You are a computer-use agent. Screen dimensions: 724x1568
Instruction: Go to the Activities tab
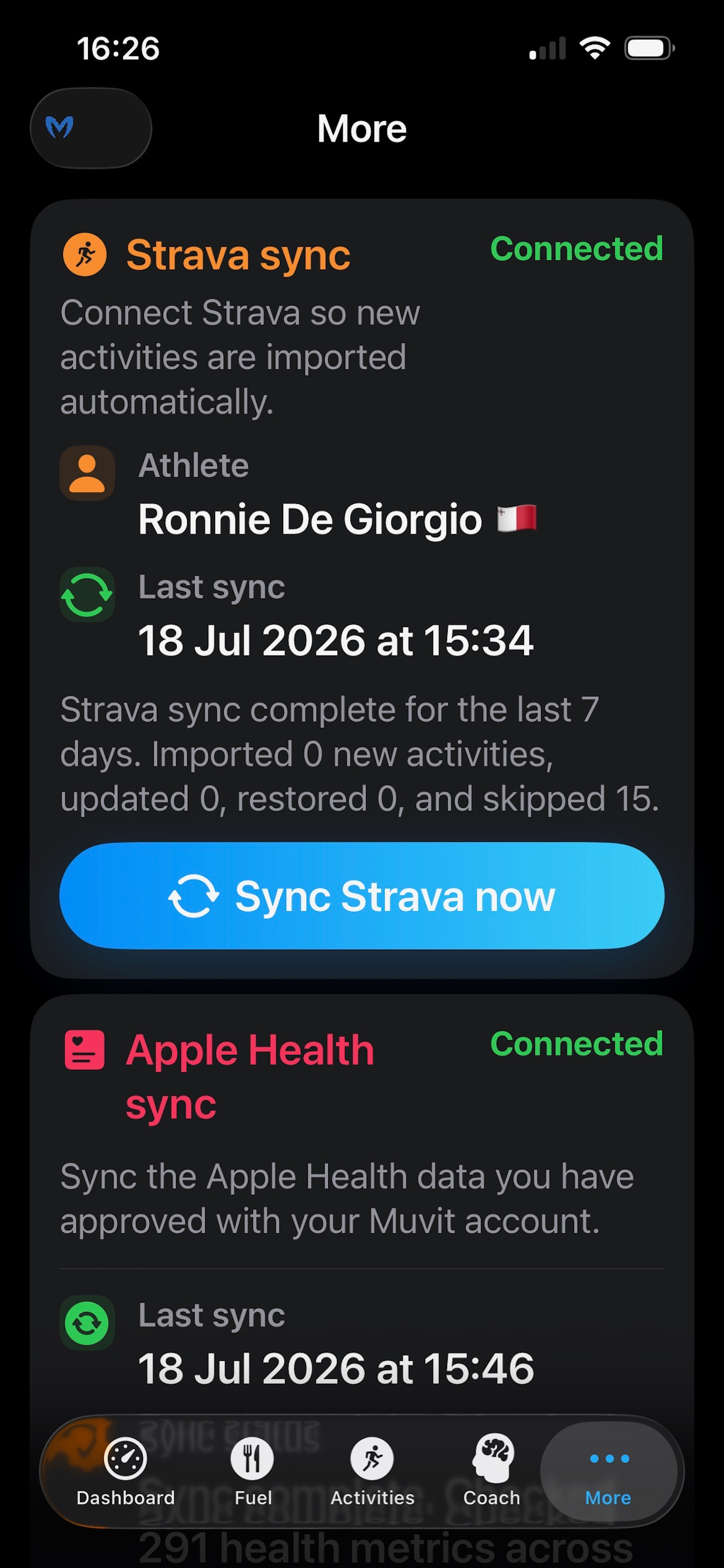point(372,1472)
